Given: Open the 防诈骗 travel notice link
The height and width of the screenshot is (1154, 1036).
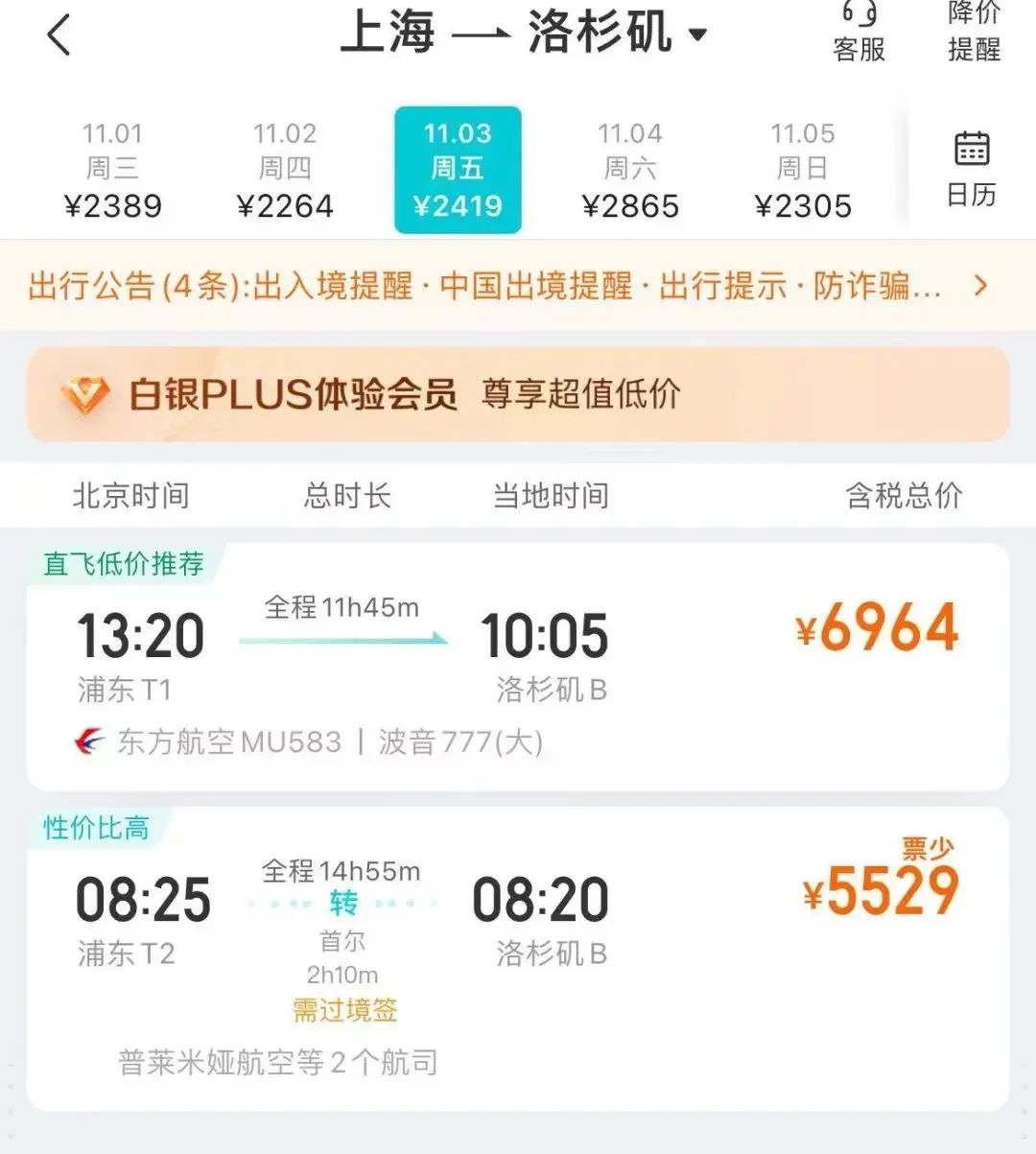Looking at the screenshot, I should click(859, 286).
